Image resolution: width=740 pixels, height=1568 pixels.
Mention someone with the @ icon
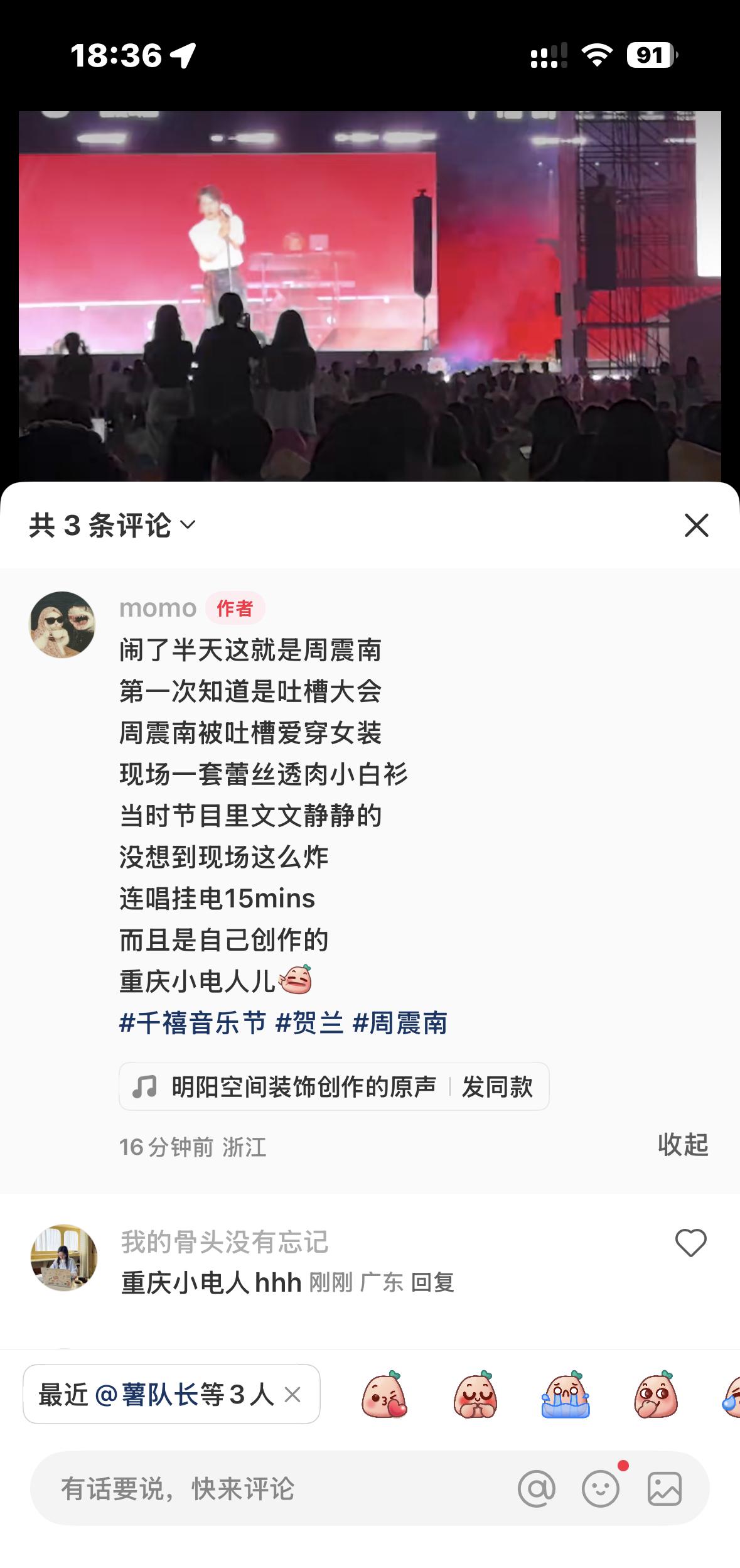pyautogui.click(x=537, y=1488)
